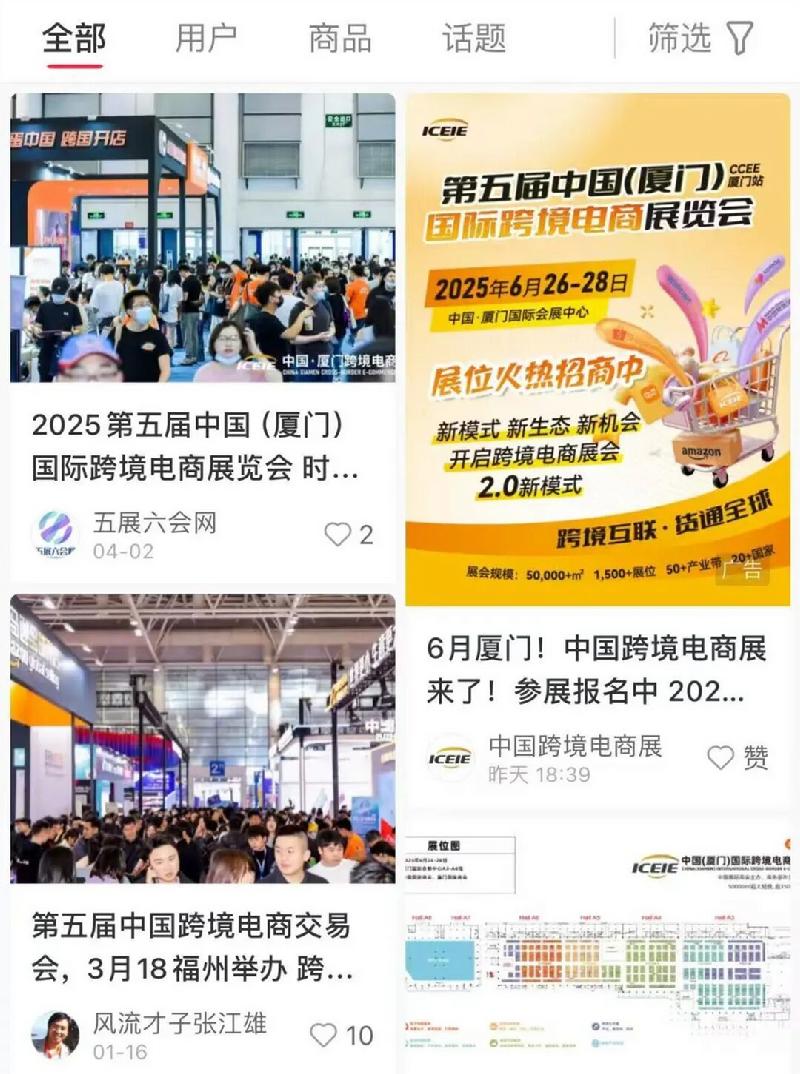The width and height of the screenshot is (800, 1074).
Task: Switch to the 话题 tab
Action: click(474, 39)
